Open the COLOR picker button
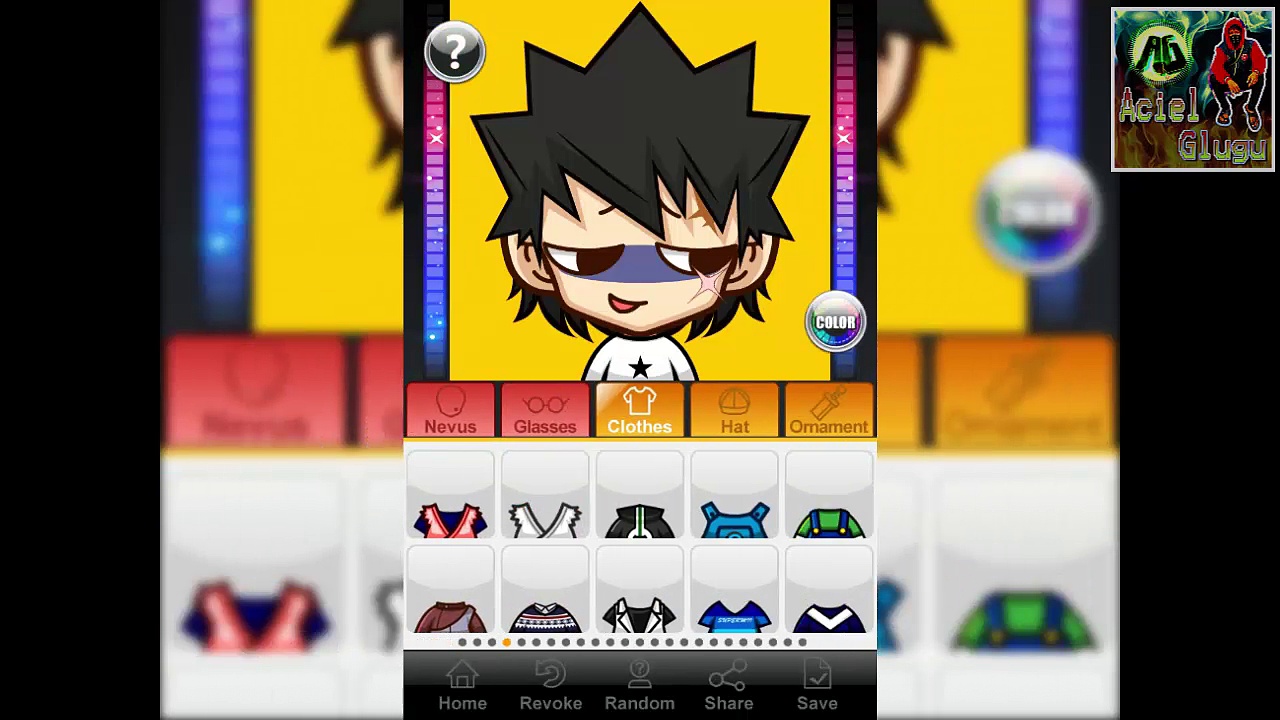 [835, 322]
